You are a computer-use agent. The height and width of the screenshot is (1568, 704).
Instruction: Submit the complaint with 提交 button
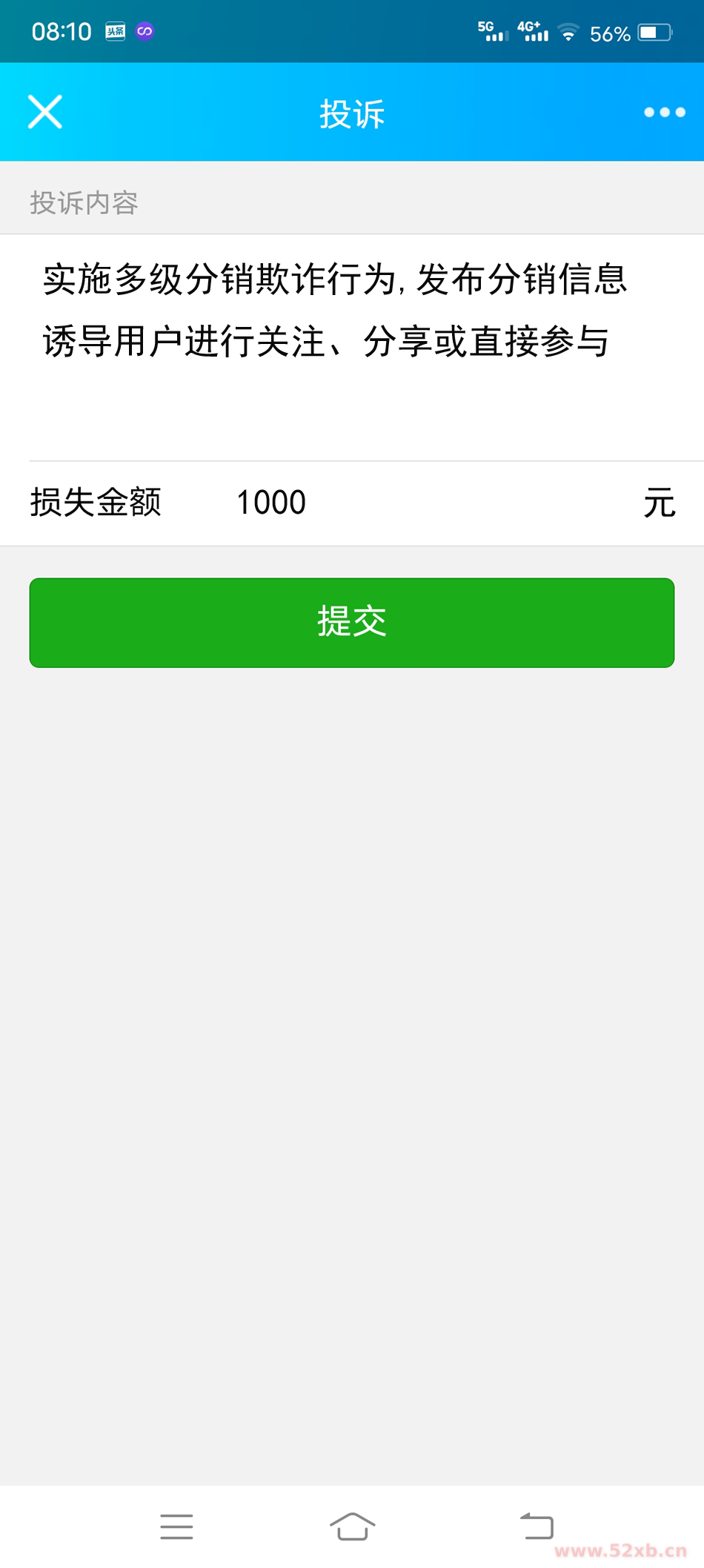(351, 622)
